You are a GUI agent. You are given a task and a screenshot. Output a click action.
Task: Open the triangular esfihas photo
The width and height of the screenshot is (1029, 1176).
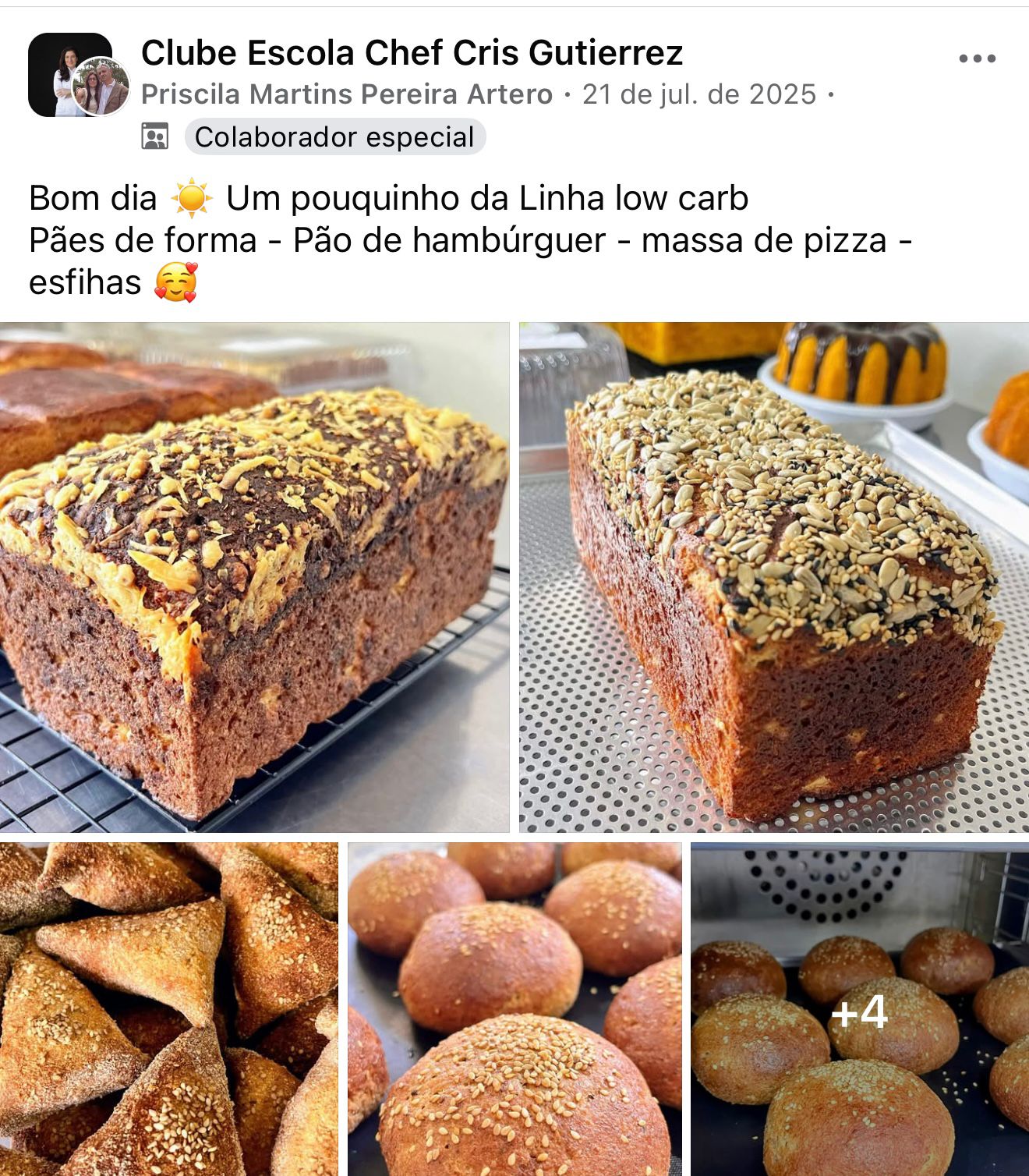coord(168,1008)
